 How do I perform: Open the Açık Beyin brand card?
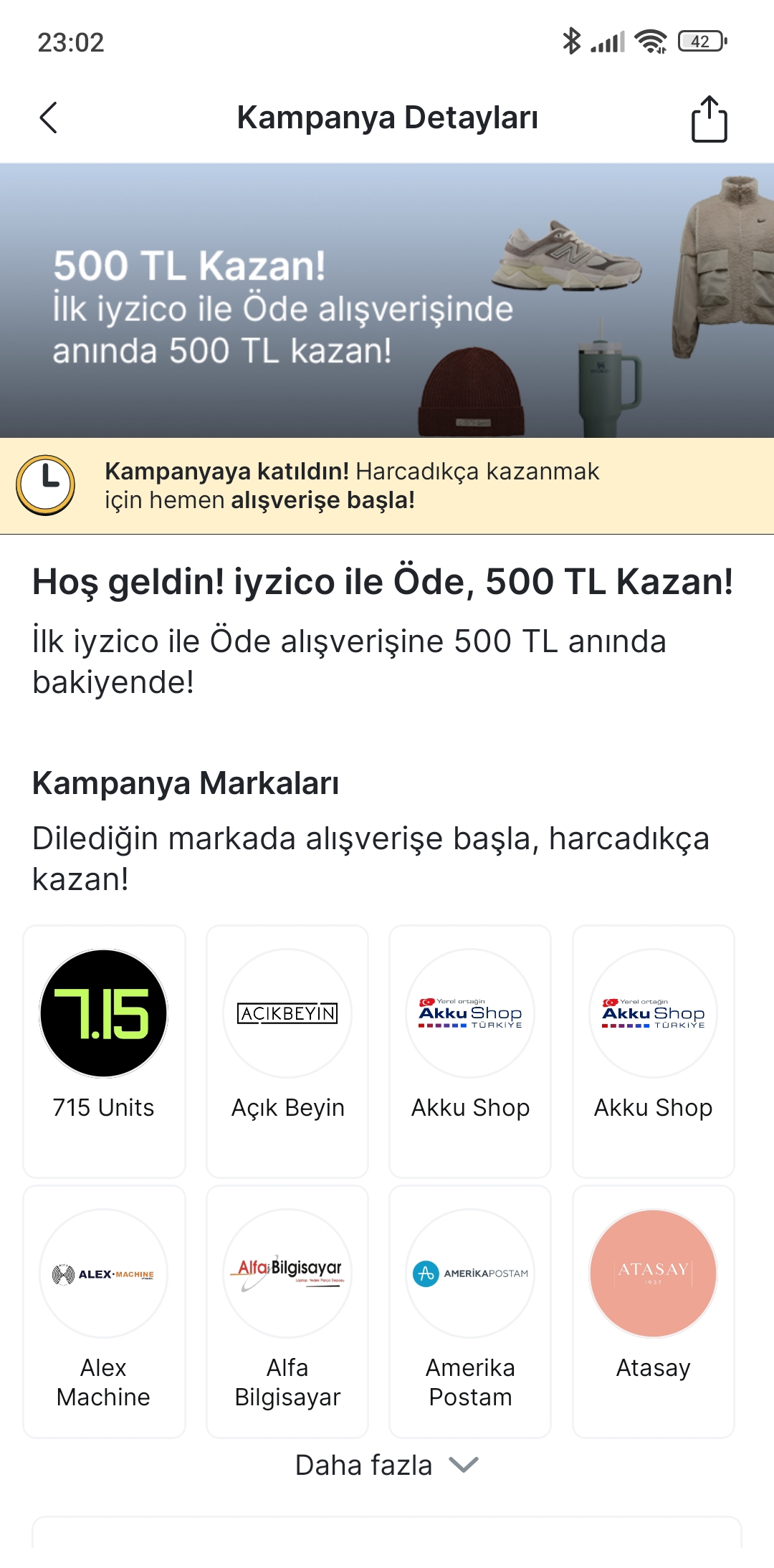coord(287,1051)
